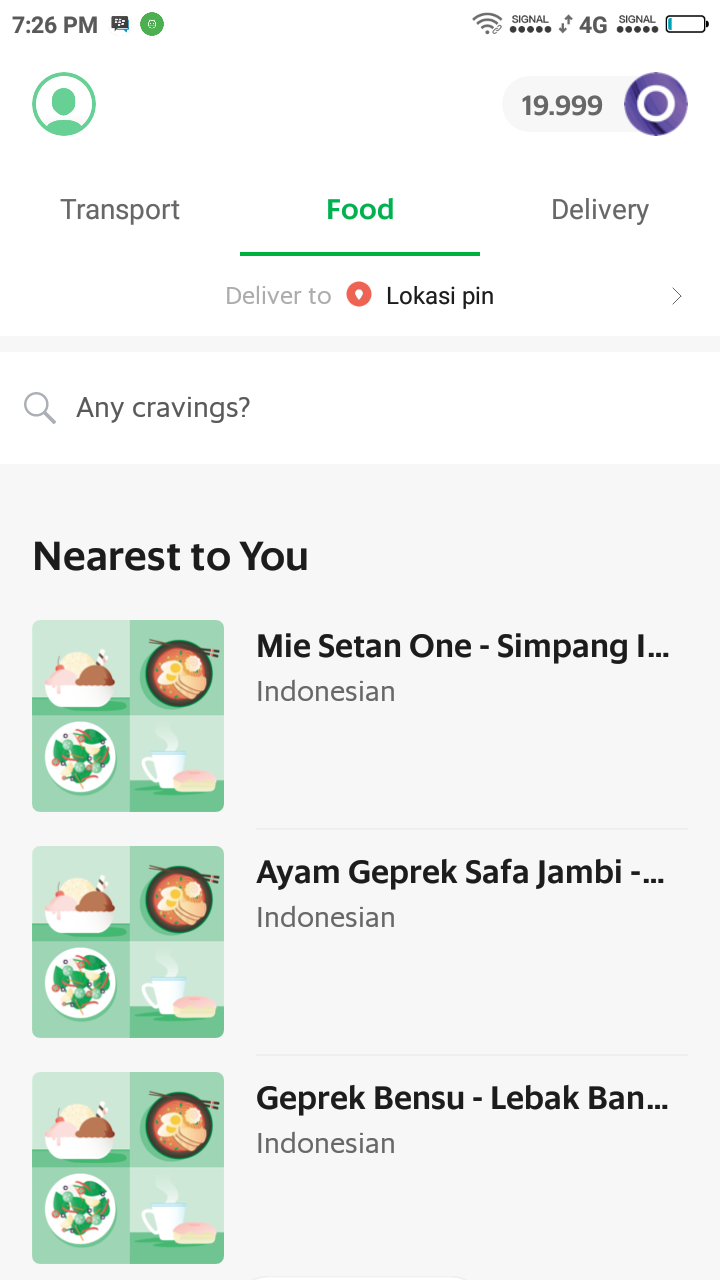The width and height of the screenshot is (720, 1280).
Task: Switch to the Delivery tab
Action: (x=599, y=209)
